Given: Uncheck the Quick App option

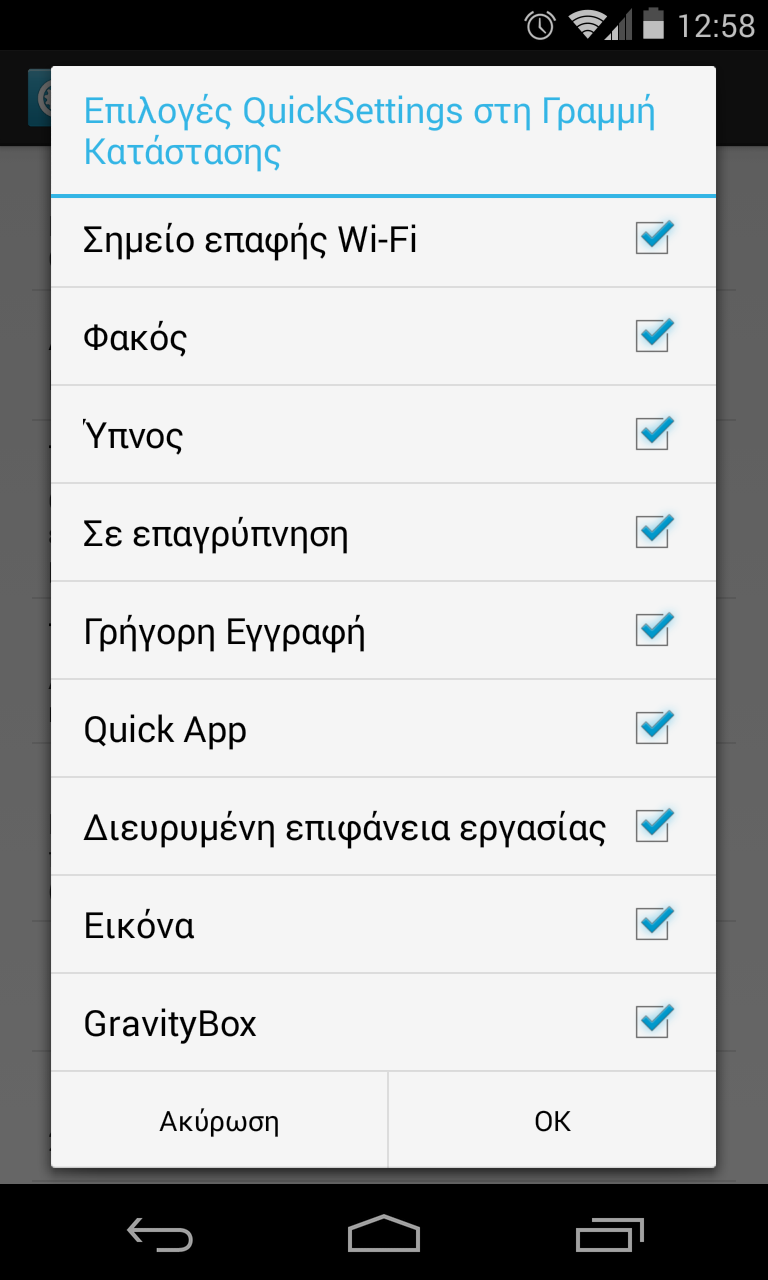Looking at the screenshot, I should pyautogui.click(x=654, y=729).
